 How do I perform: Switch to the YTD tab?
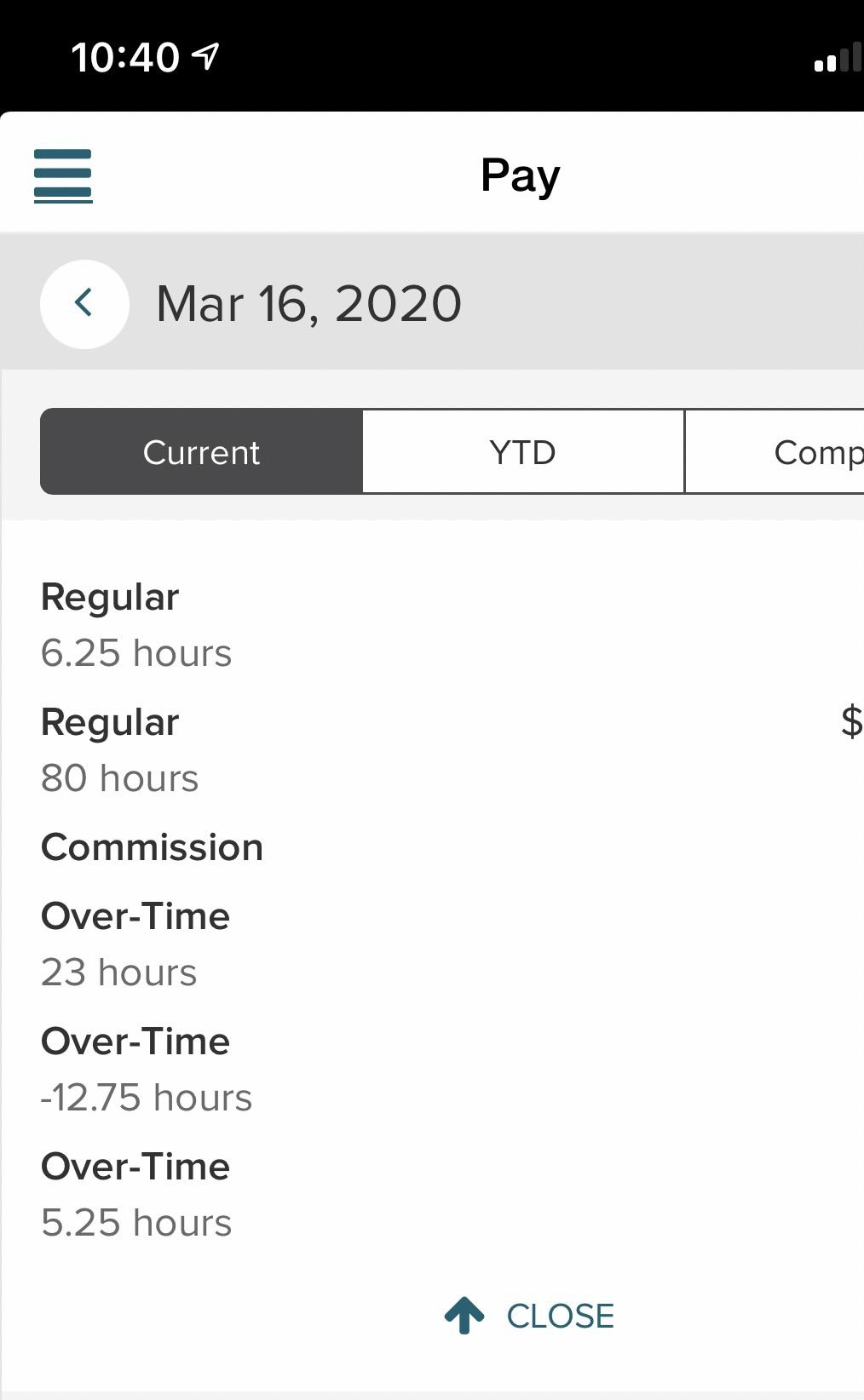pyautogui.click(x=522, y=452)
